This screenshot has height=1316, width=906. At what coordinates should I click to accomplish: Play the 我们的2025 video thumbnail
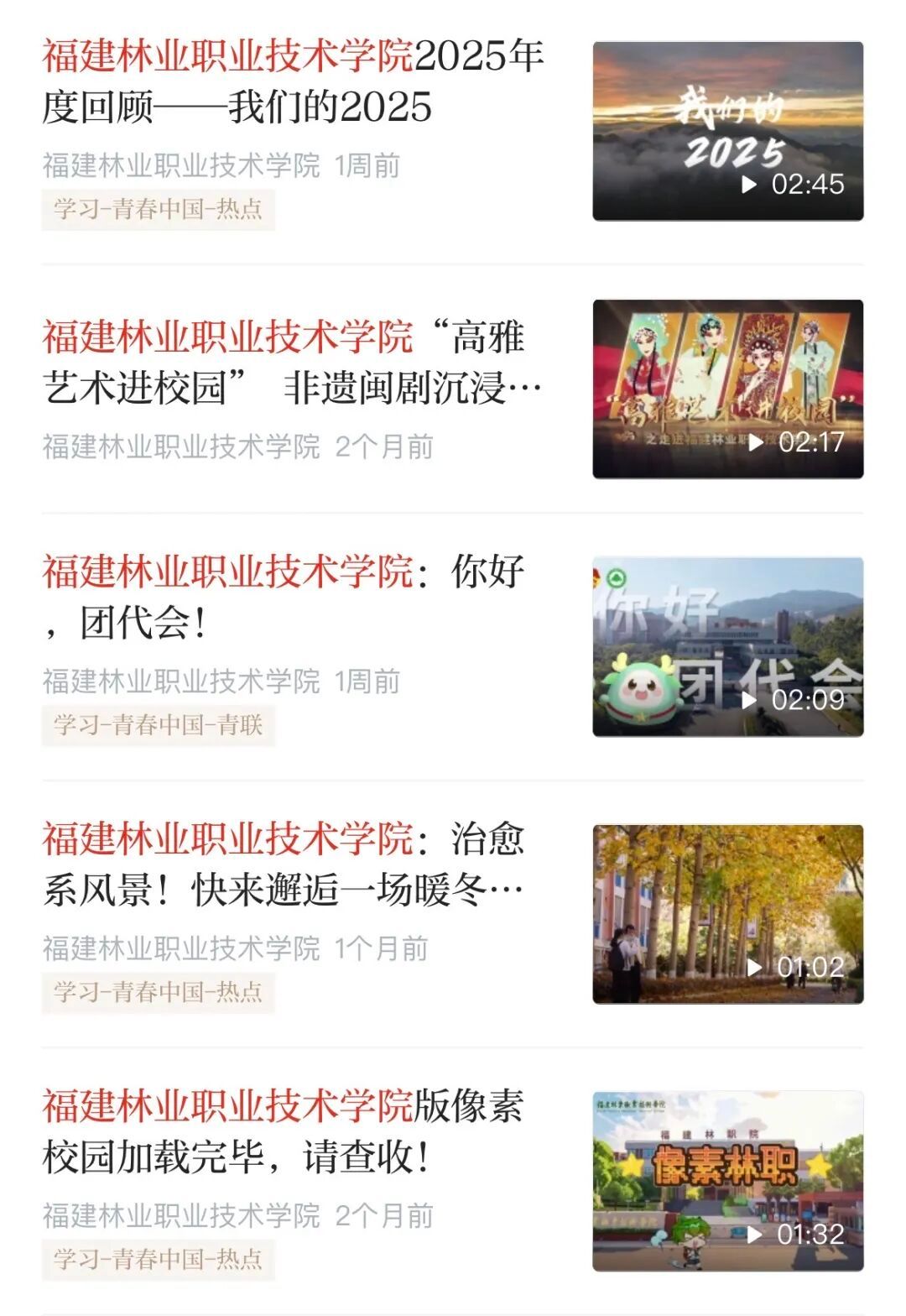[727, 131]
